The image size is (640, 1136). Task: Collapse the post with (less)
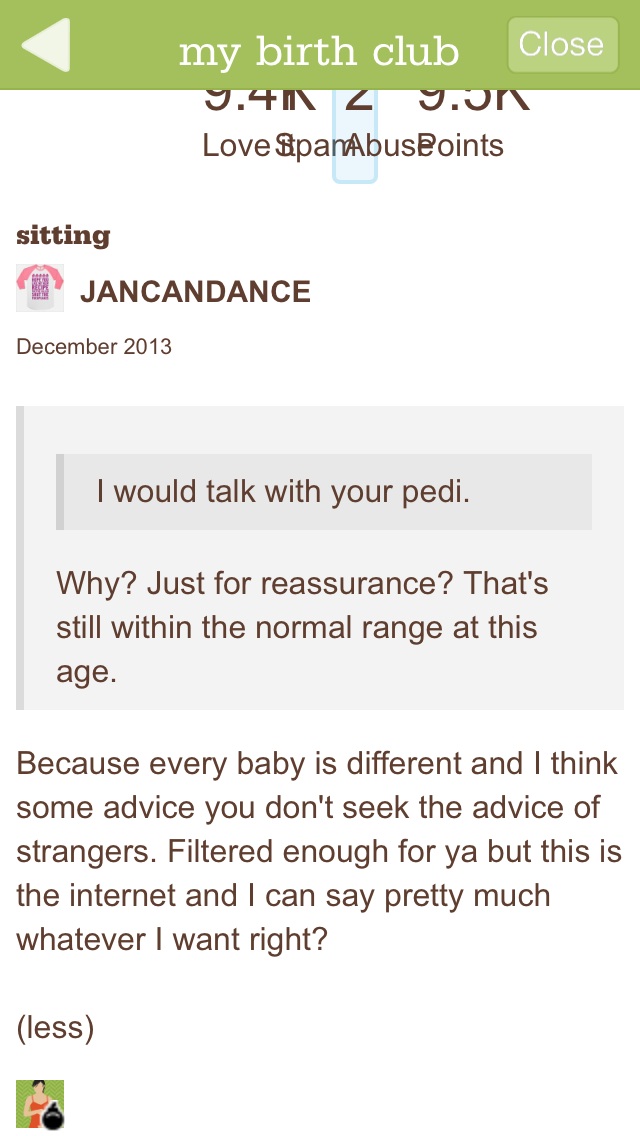(x=55, y=1029)
